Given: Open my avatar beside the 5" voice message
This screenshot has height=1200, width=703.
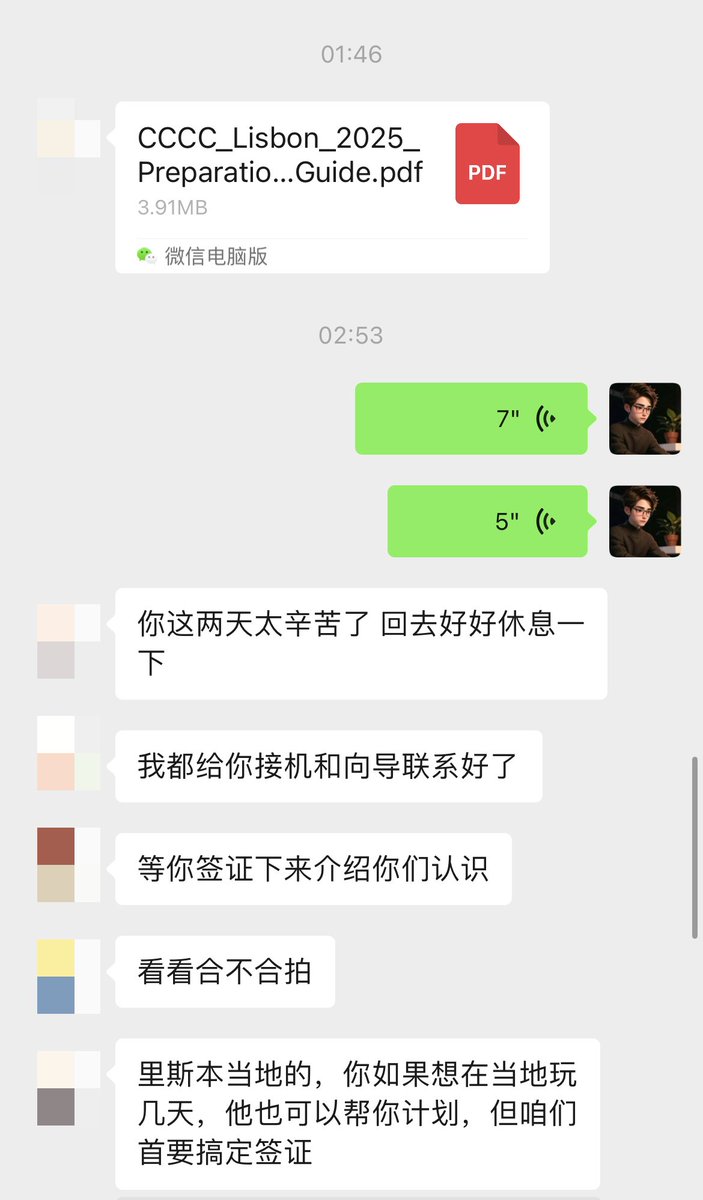Looking at the screenshot, I should [645, 521].
